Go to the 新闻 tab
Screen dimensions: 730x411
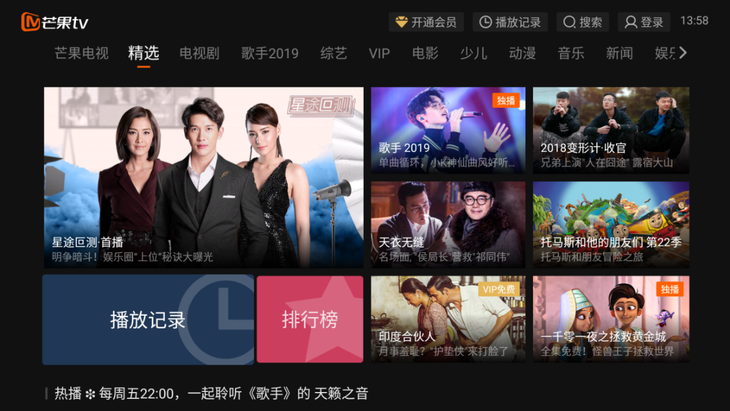click(619, 53)
